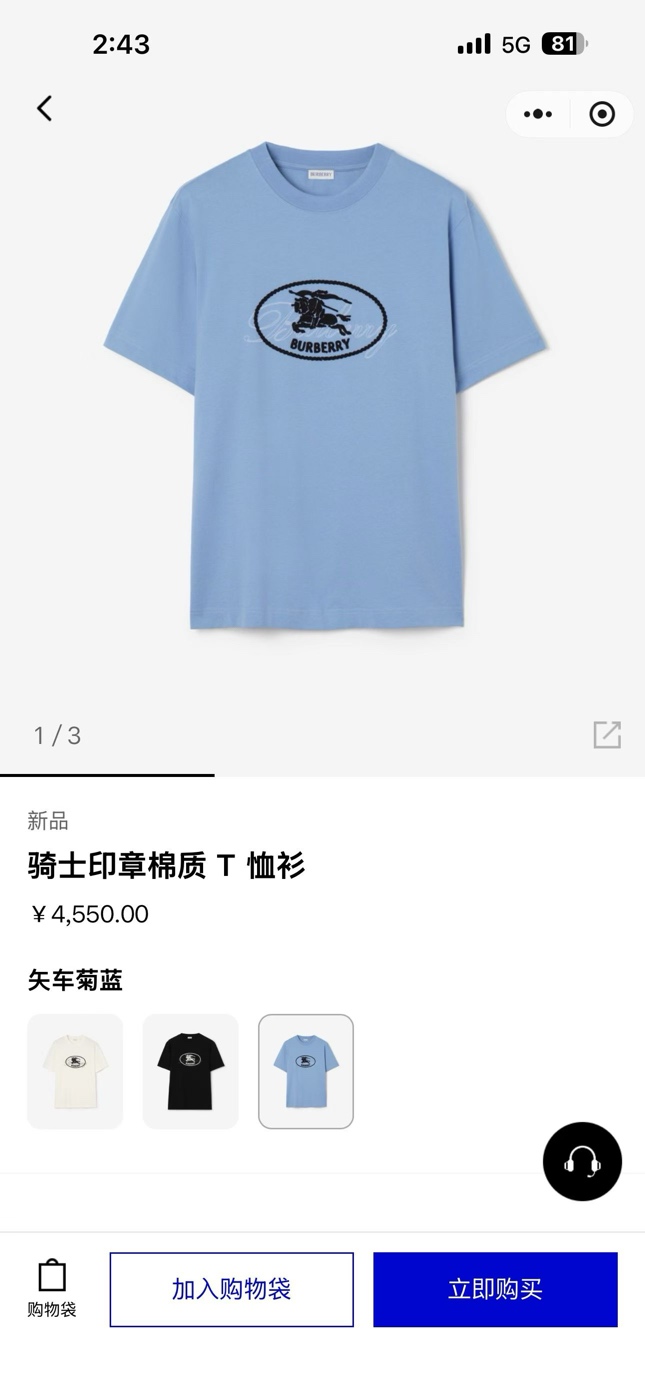Add the T-shirt to bag (加入购物袋)
This screenshot has width=645, height=1398.
(x=231, y=1289)
